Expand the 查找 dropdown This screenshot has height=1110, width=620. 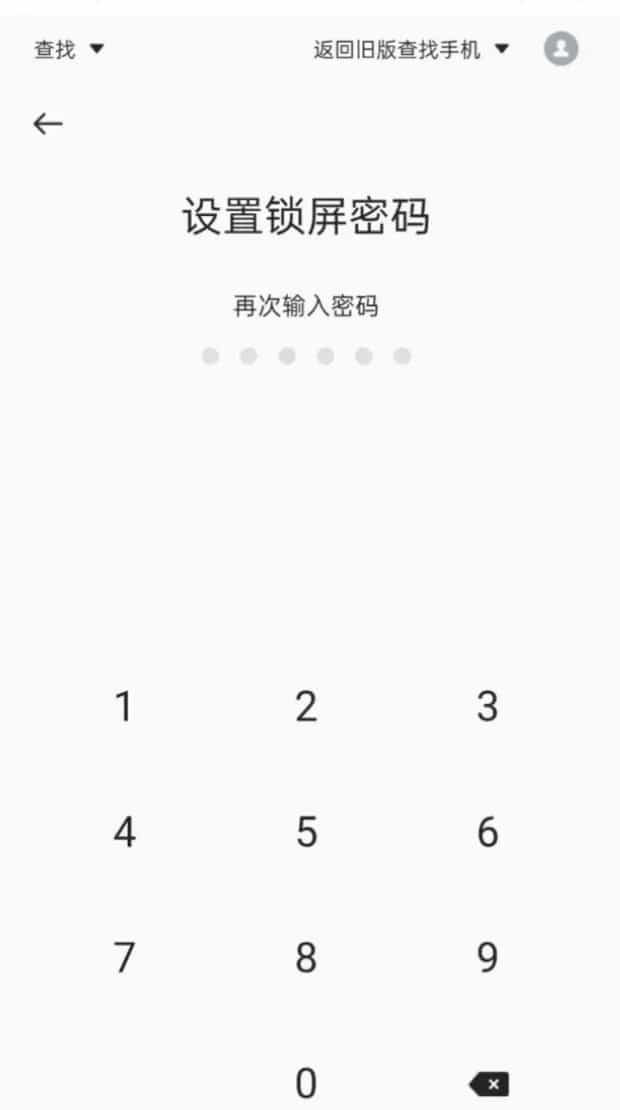click(69, 49)
